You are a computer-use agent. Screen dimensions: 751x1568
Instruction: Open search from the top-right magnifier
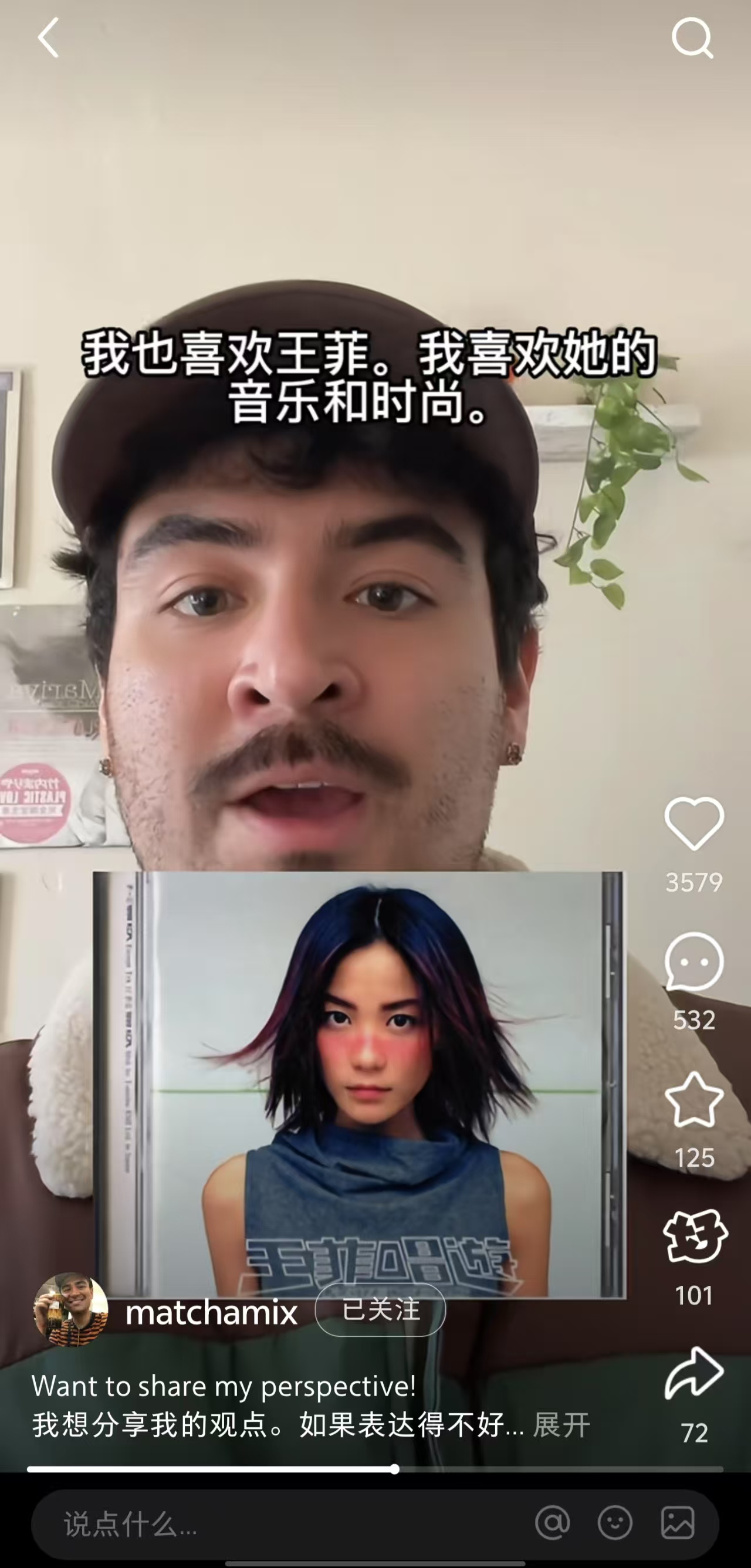coord(692,38)
